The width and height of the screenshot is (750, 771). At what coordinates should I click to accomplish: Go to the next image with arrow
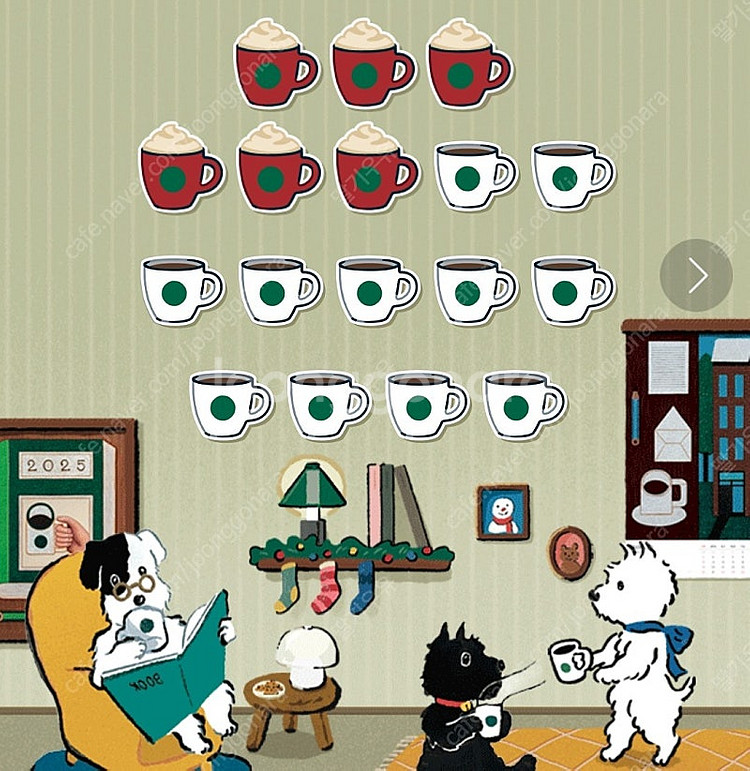point(696,275)
